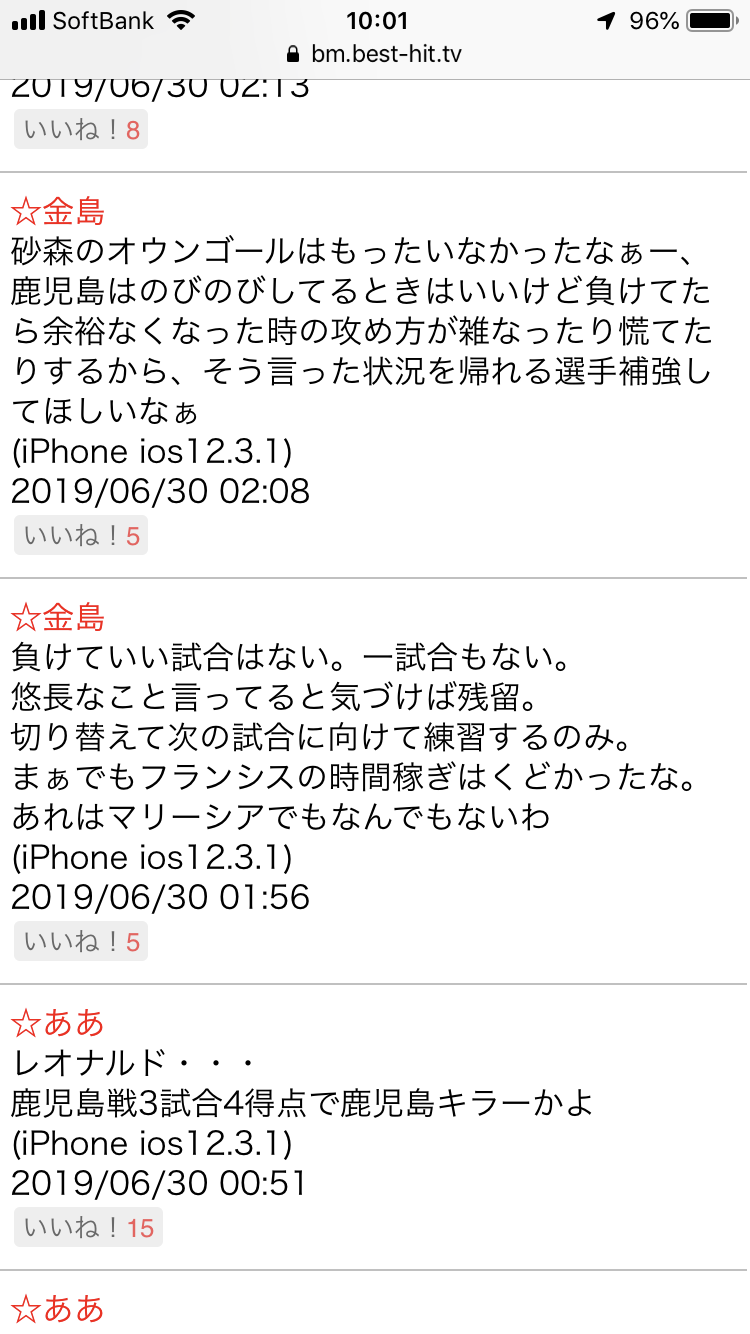Like the 02:08 comment about 砂森のオウンゴール
750x1334 pixels.
click(x=81, y=536)
